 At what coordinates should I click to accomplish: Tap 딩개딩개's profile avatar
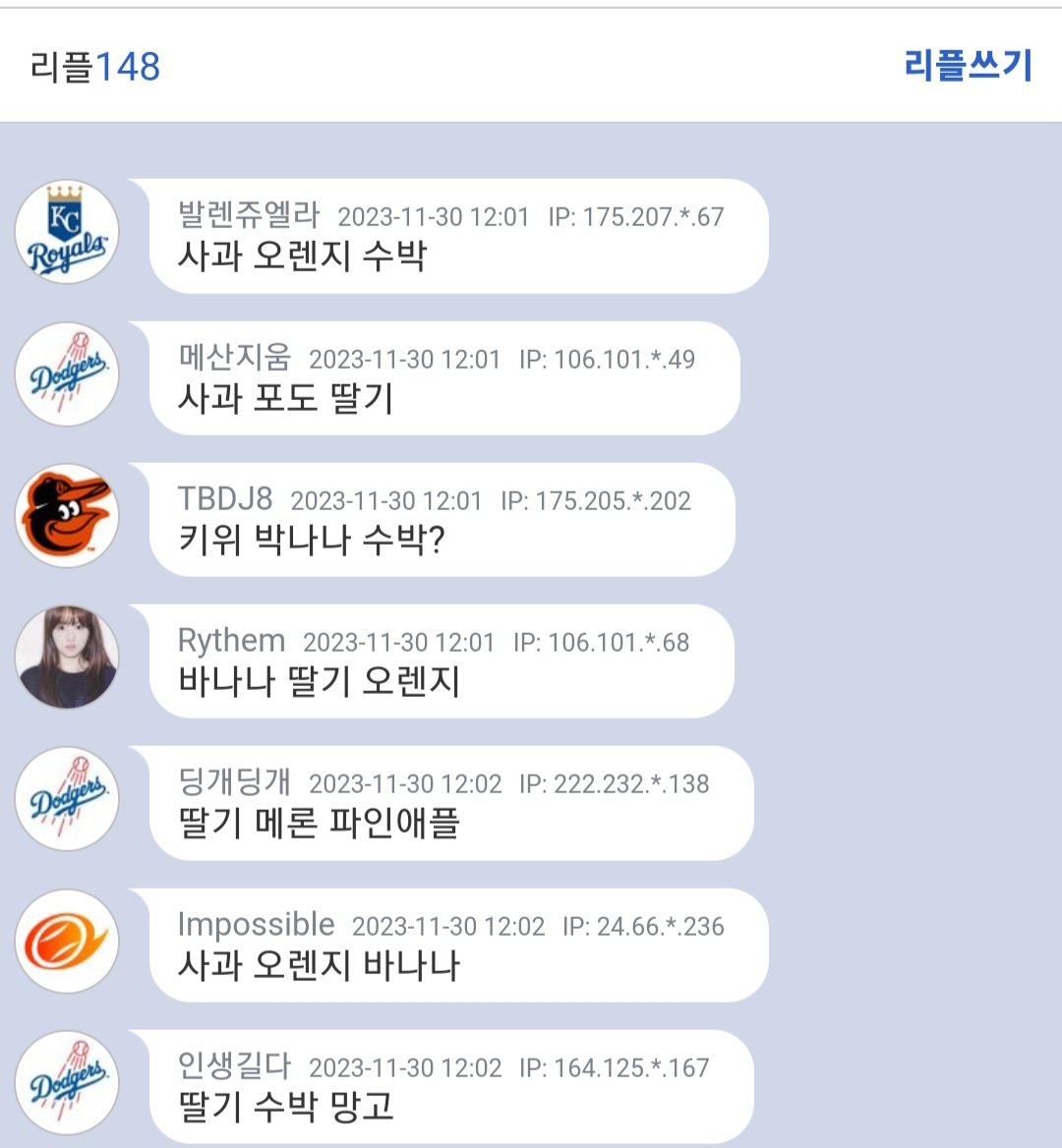pos(67,799)
